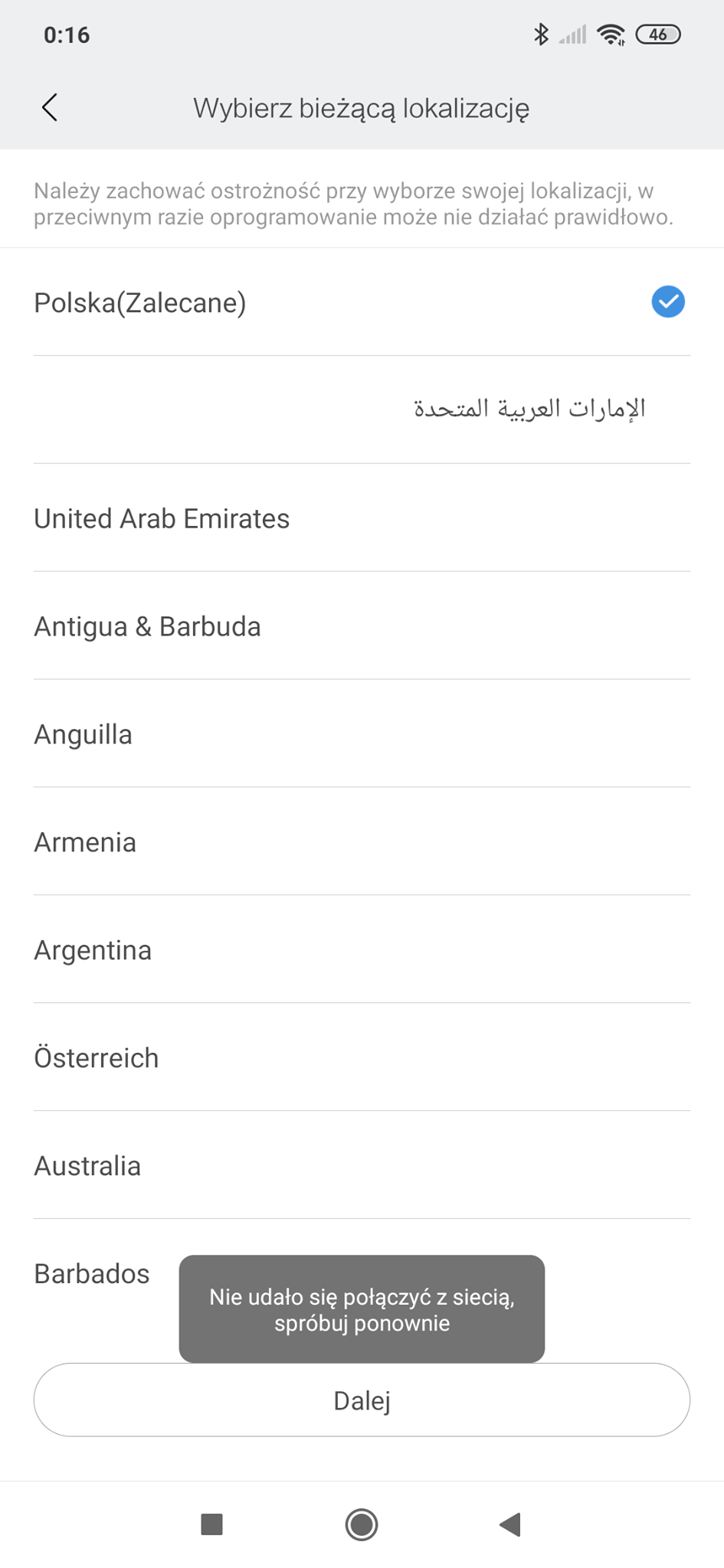The height and width of the screenshot is (1568, 724).
Task: Choose Österreich as the location
Action: [x=362, y=1058]
